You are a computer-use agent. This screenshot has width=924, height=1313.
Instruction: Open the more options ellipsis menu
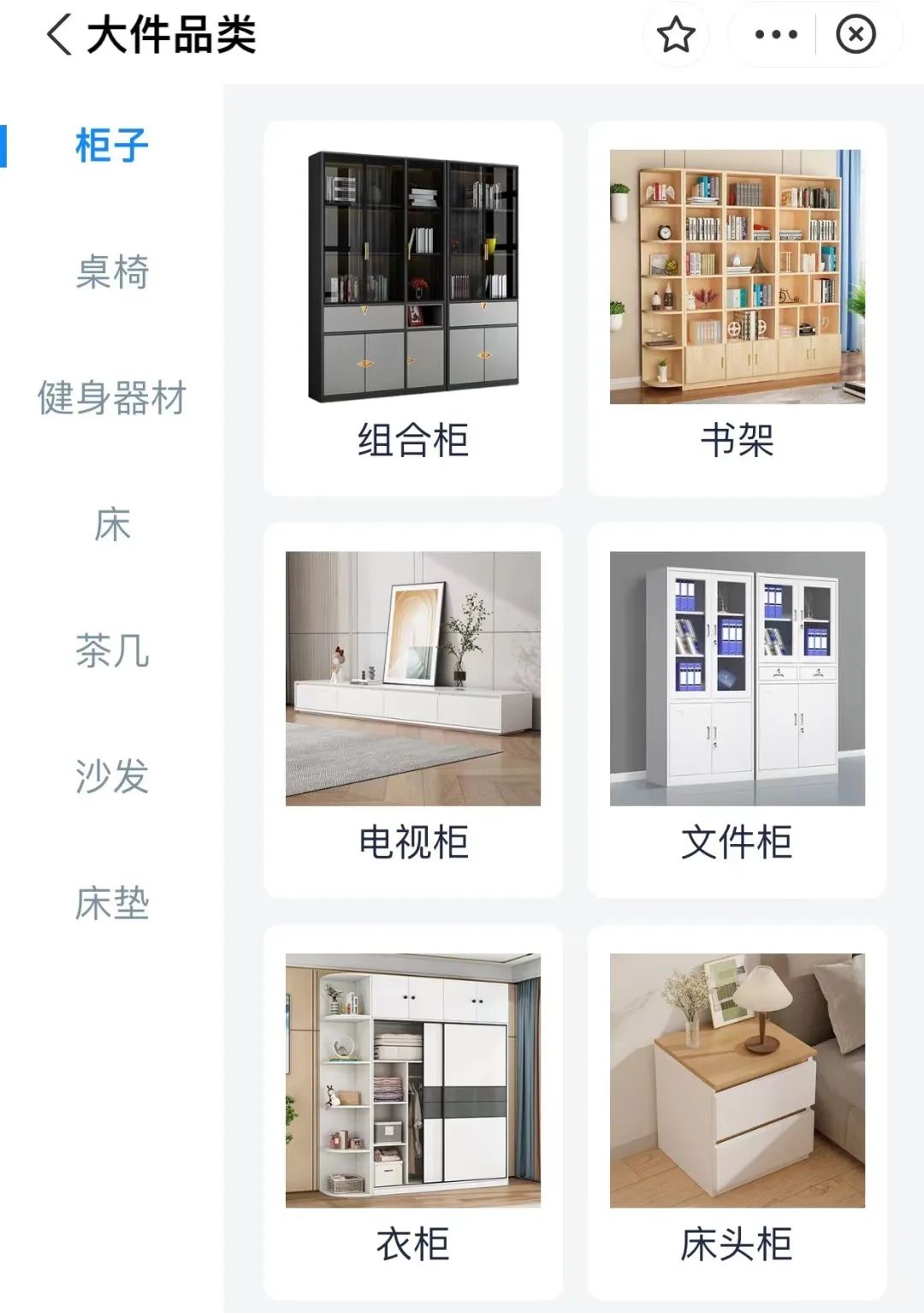click(x=777, y=36)
